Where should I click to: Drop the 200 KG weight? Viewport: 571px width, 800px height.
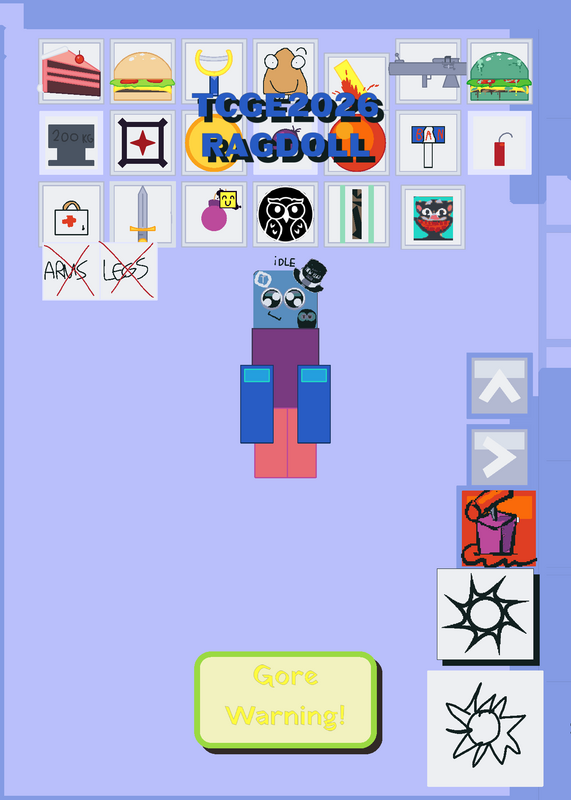tap(71, 142)
